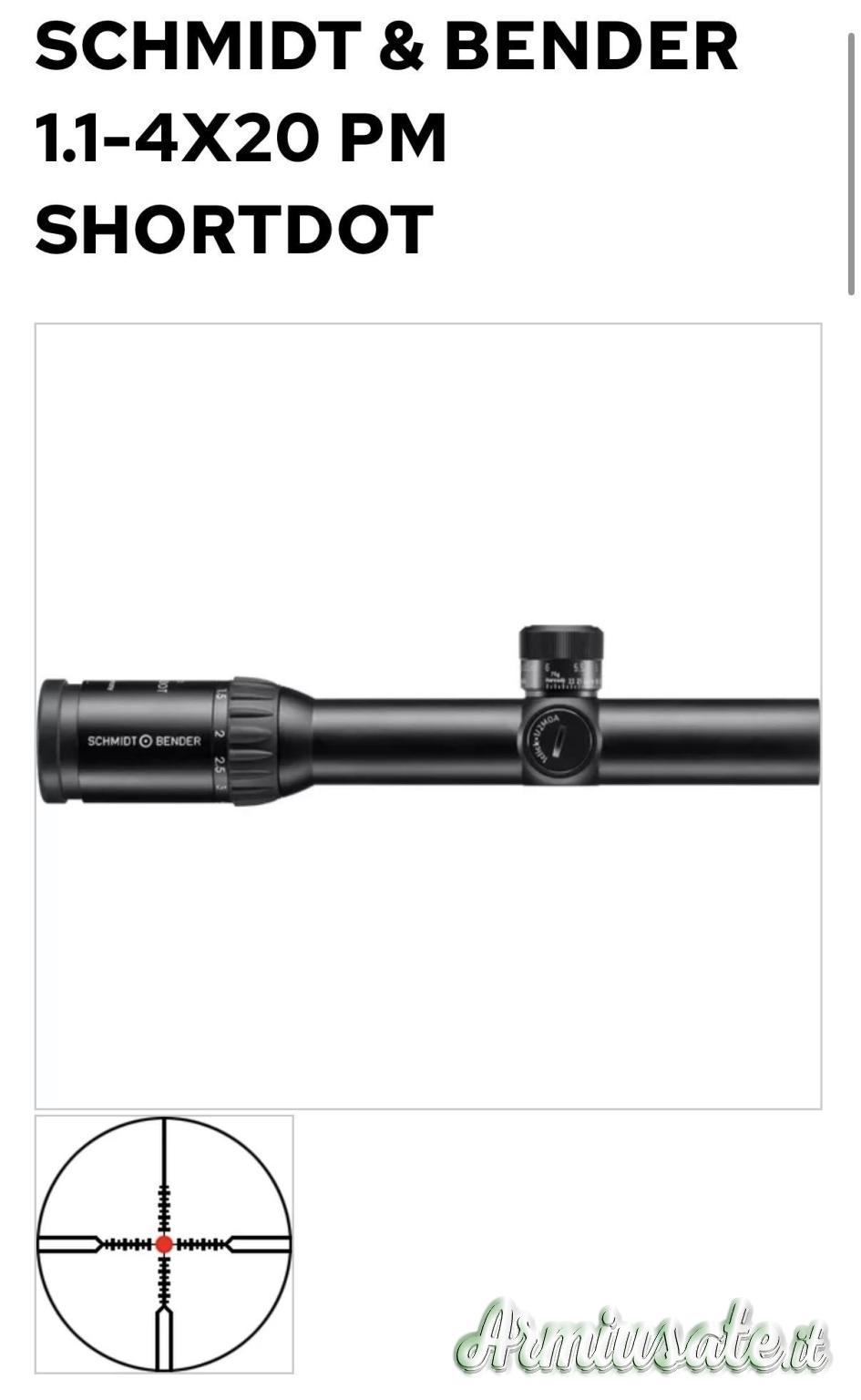
Task: Select the reticle thumbnail below the scope image
Action: pos(164,1244)
